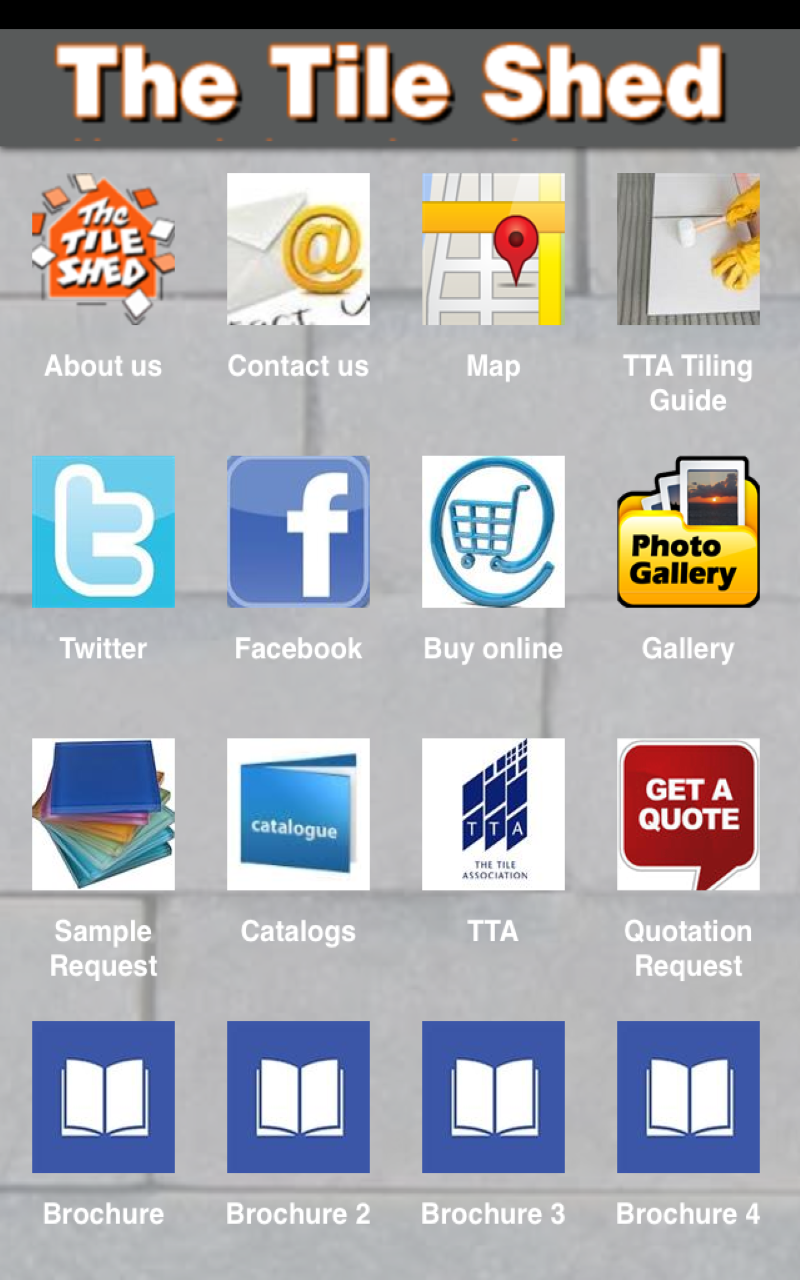The width and height of the screenshot is (800, 1280).
Task: Open the Brochure book icon
Action: tap(103, 1096)
